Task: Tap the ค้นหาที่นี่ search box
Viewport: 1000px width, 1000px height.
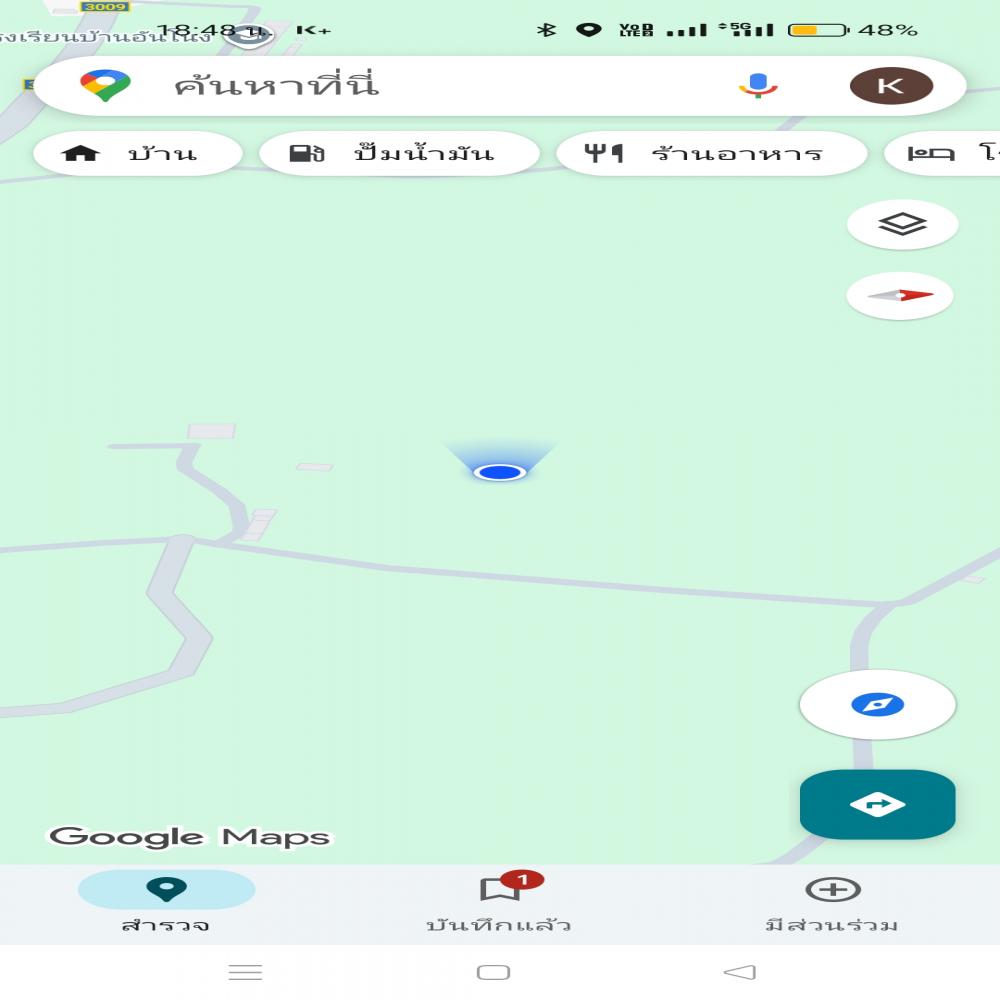Action: (420, 86)
